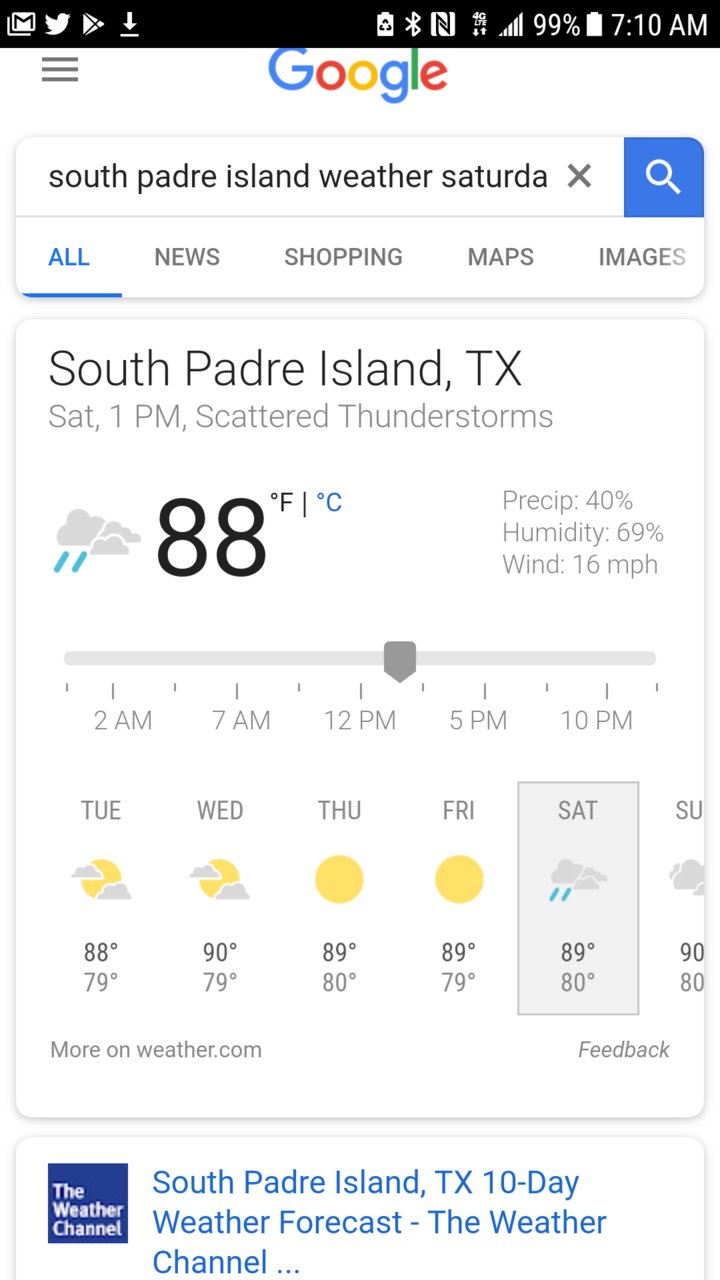
Task: Switch to the Shopping tab
Action: (x=343, y=257)
